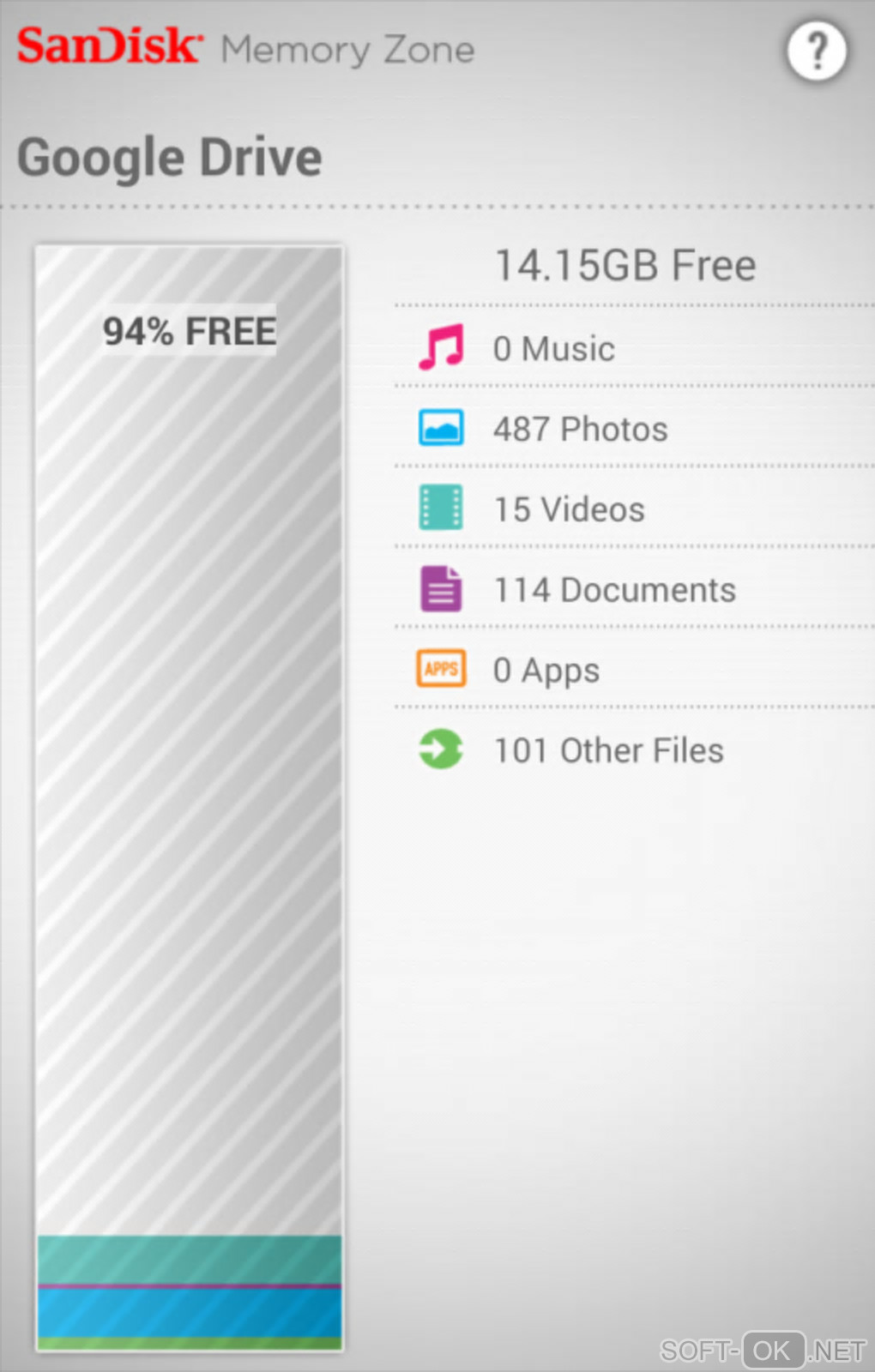Show the 101 Other Files
Screen dimensions: 875x1372
pyautogui.click(x=607, y=750)
